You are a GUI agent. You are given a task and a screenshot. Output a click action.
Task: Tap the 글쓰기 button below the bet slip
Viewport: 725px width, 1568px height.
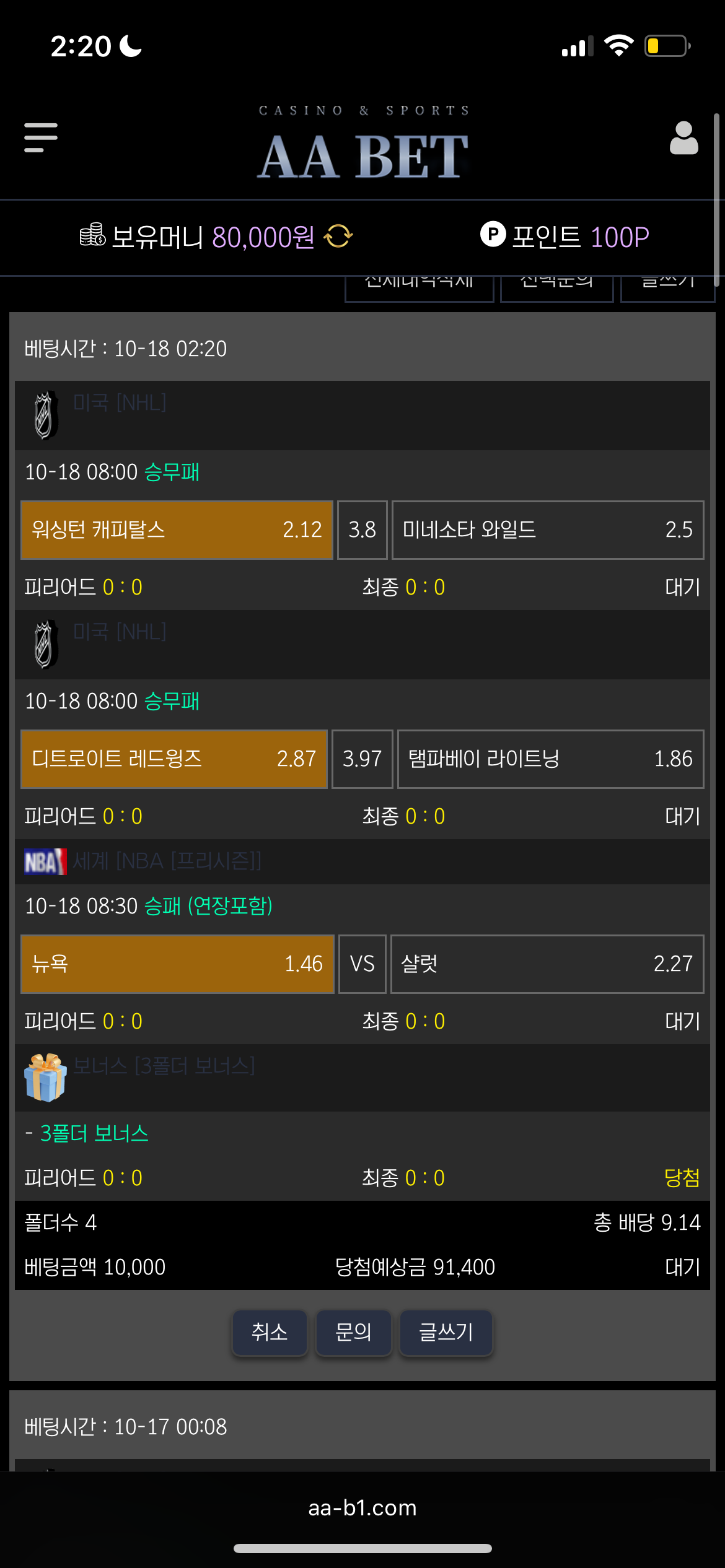click(446, 1332)
